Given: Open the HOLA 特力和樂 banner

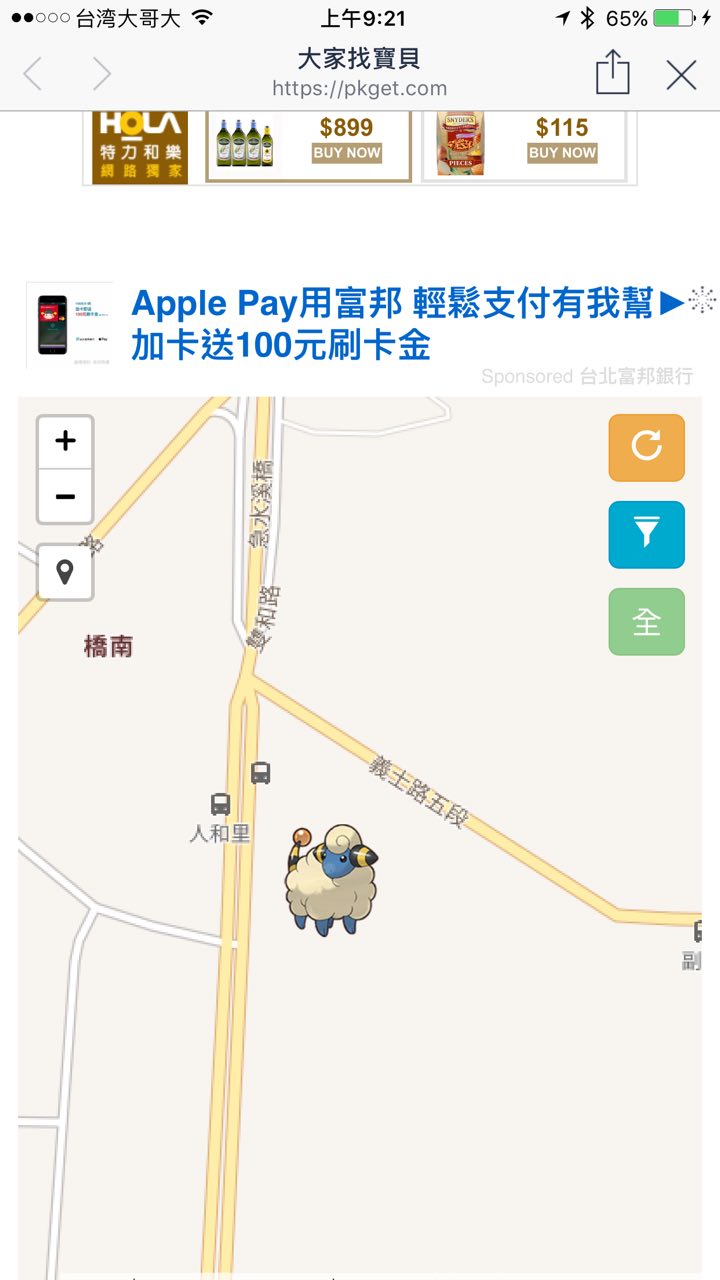Looking at the screenshot, I should (140, 147).
